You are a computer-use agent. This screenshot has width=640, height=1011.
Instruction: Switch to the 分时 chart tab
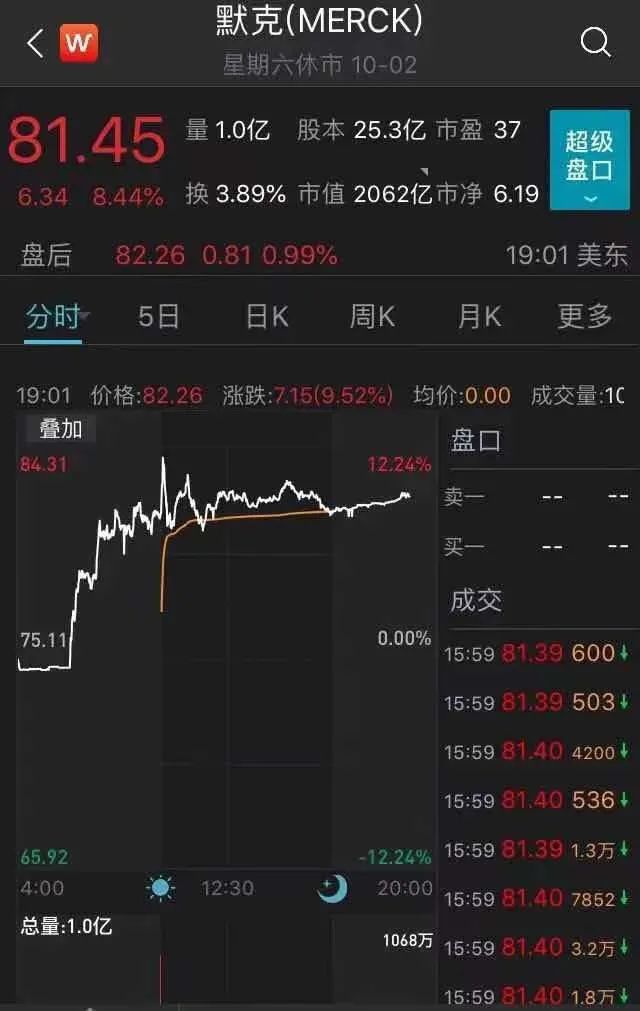click(x=53, y=317)
